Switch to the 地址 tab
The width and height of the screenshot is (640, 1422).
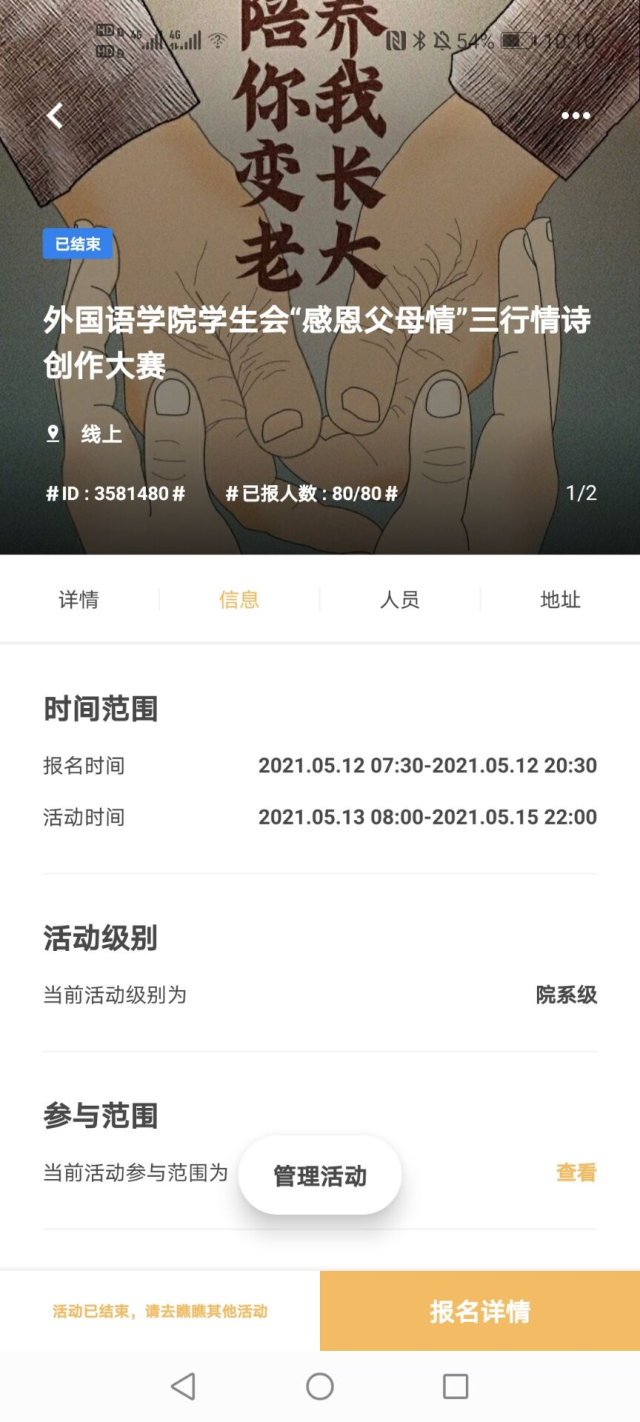point(560,600)
